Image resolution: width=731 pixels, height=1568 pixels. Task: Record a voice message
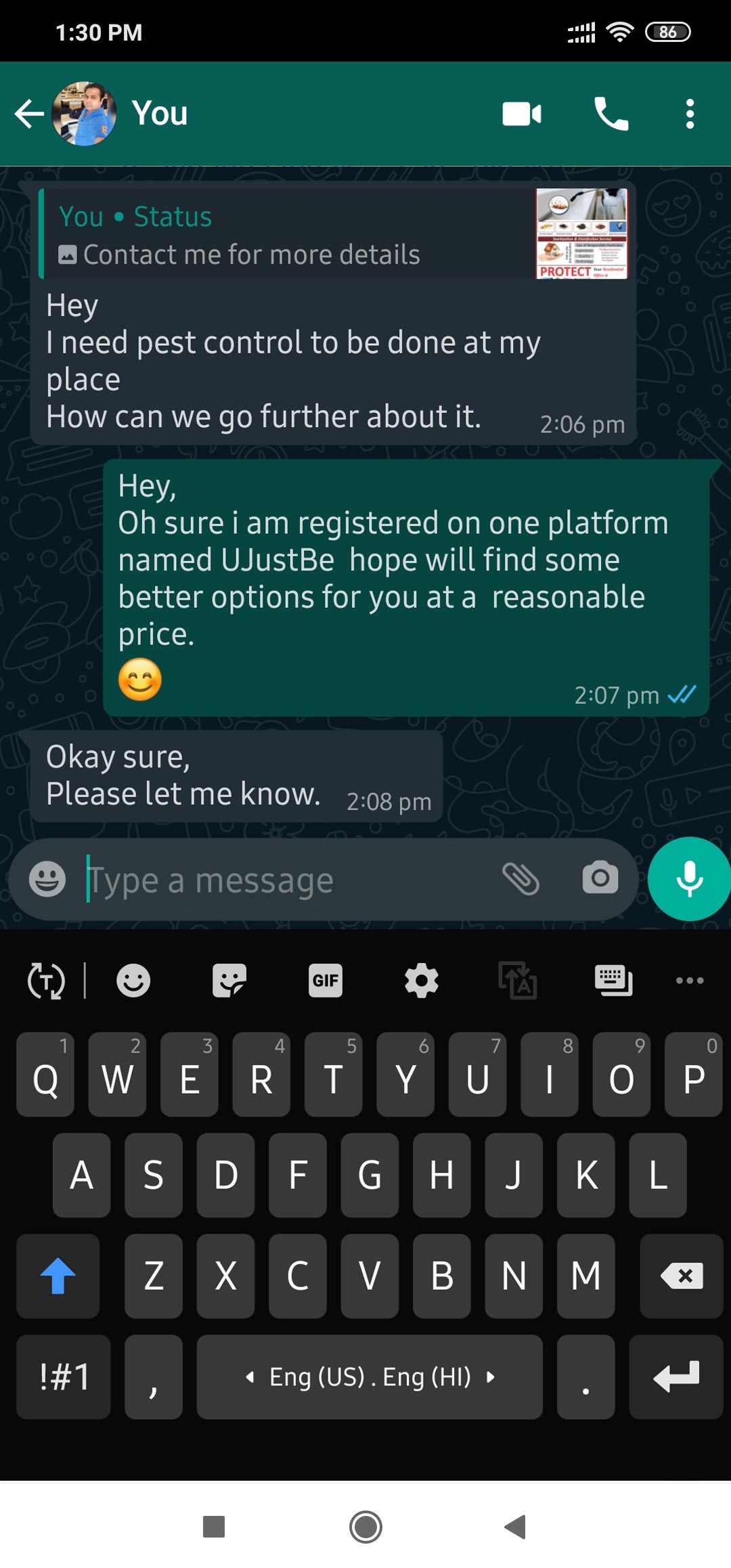(689, 878)
